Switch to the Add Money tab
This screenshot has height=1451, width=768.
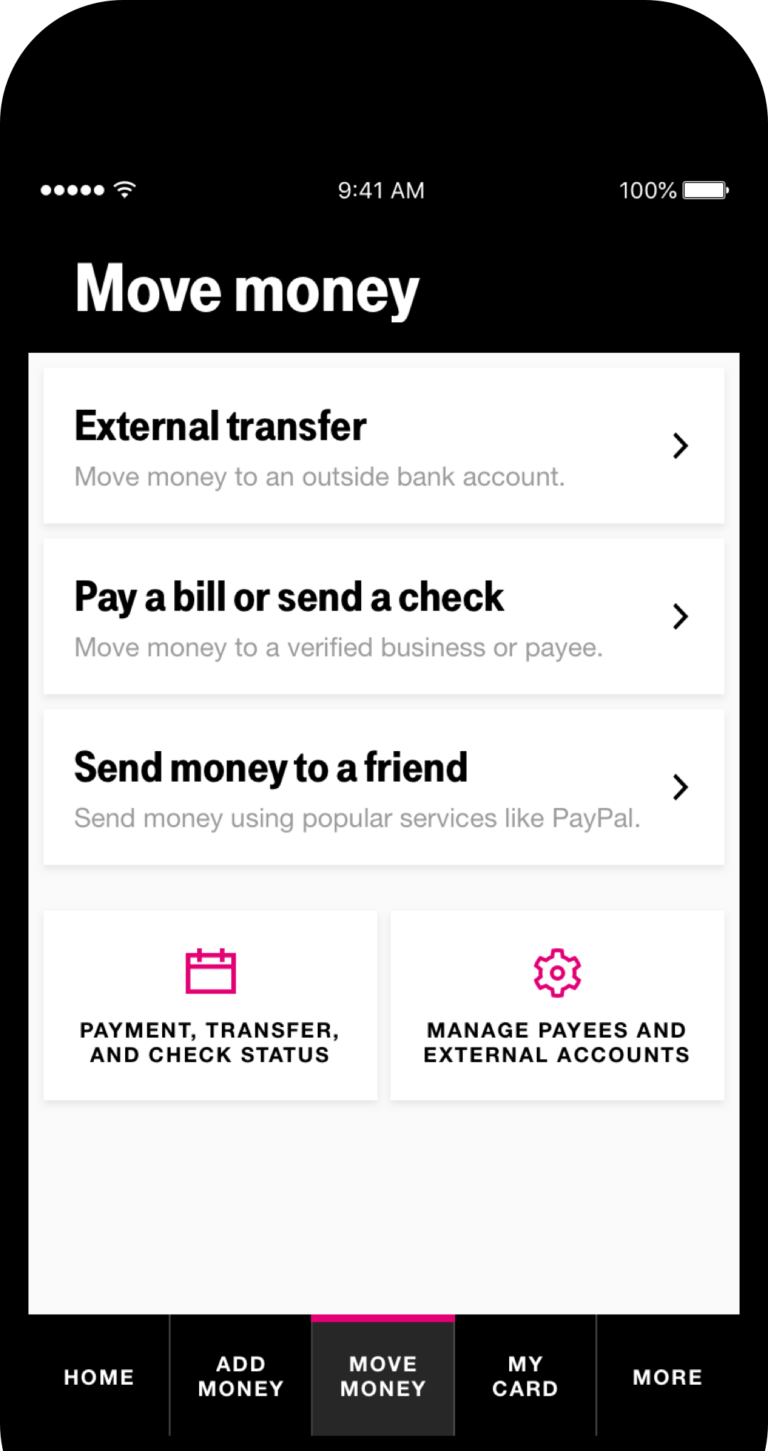(241, 1377)
